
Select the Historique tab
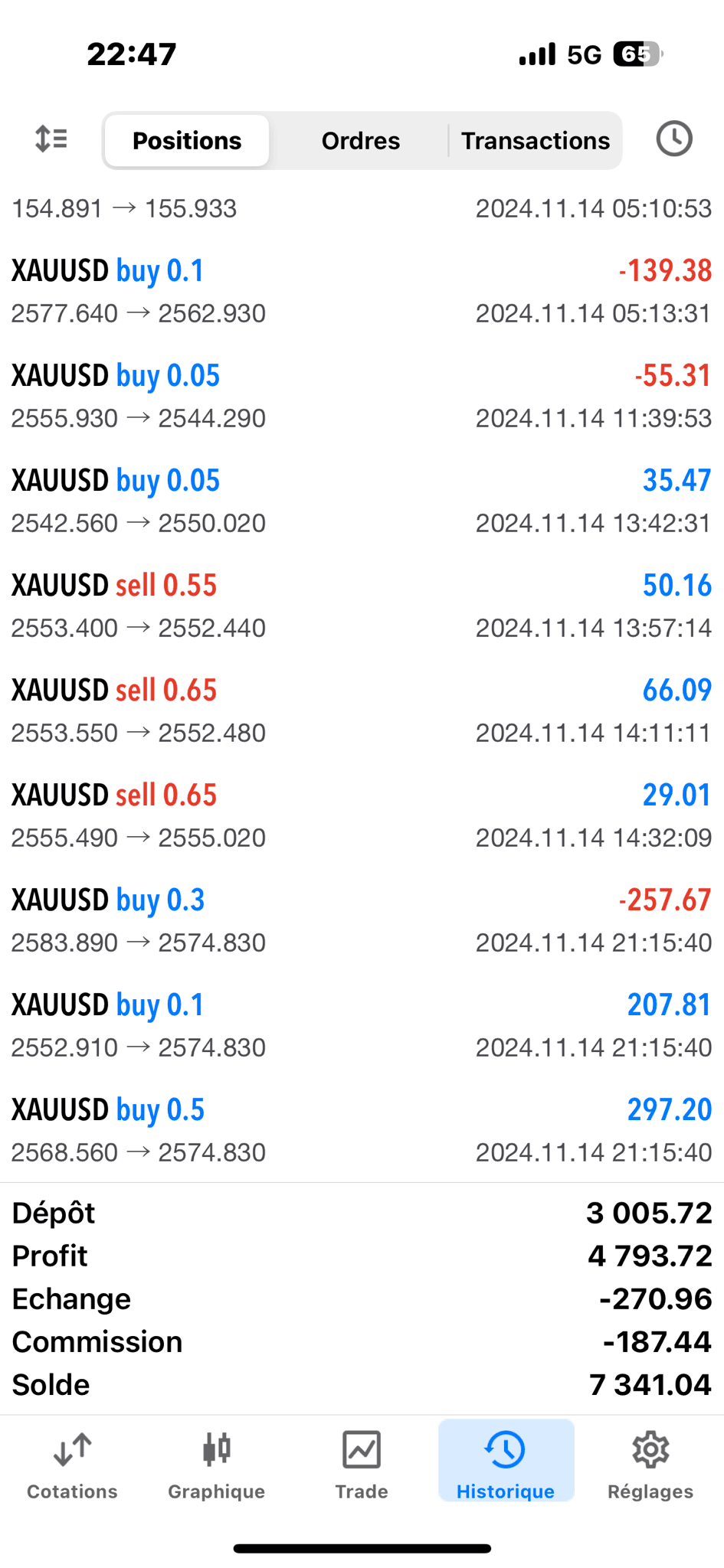506,1462
